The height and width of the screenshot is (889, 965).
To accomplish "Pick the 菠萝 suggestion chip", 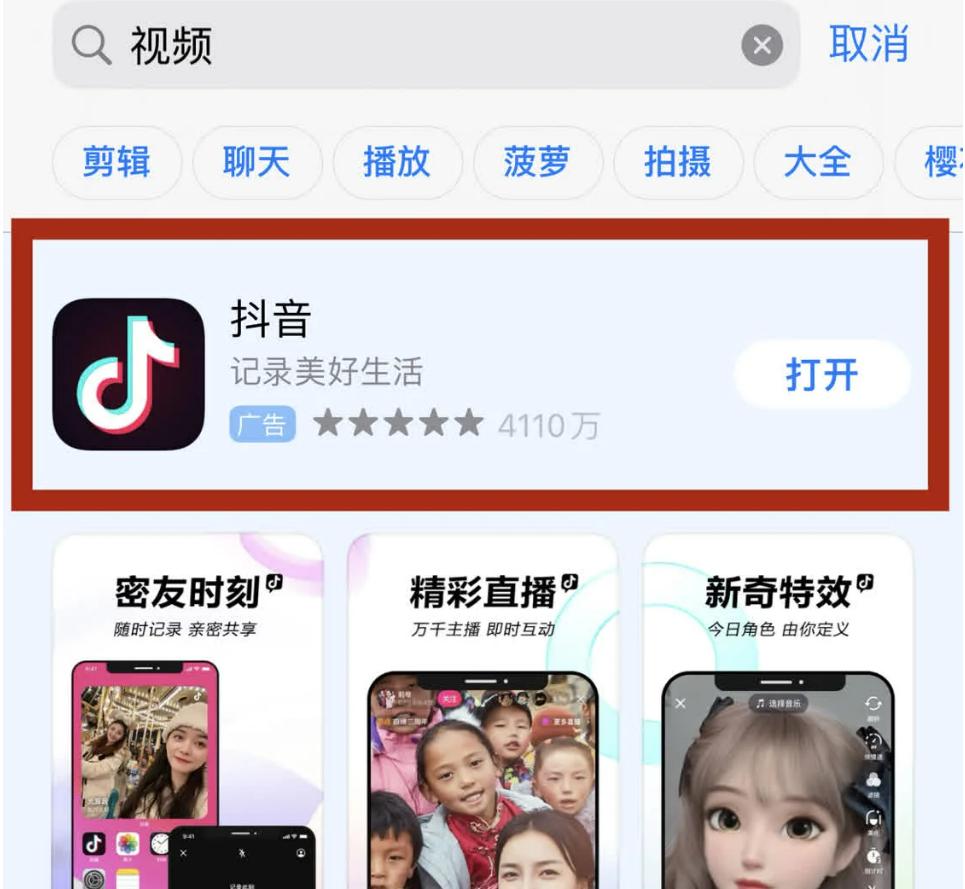I will click(537, 162).
